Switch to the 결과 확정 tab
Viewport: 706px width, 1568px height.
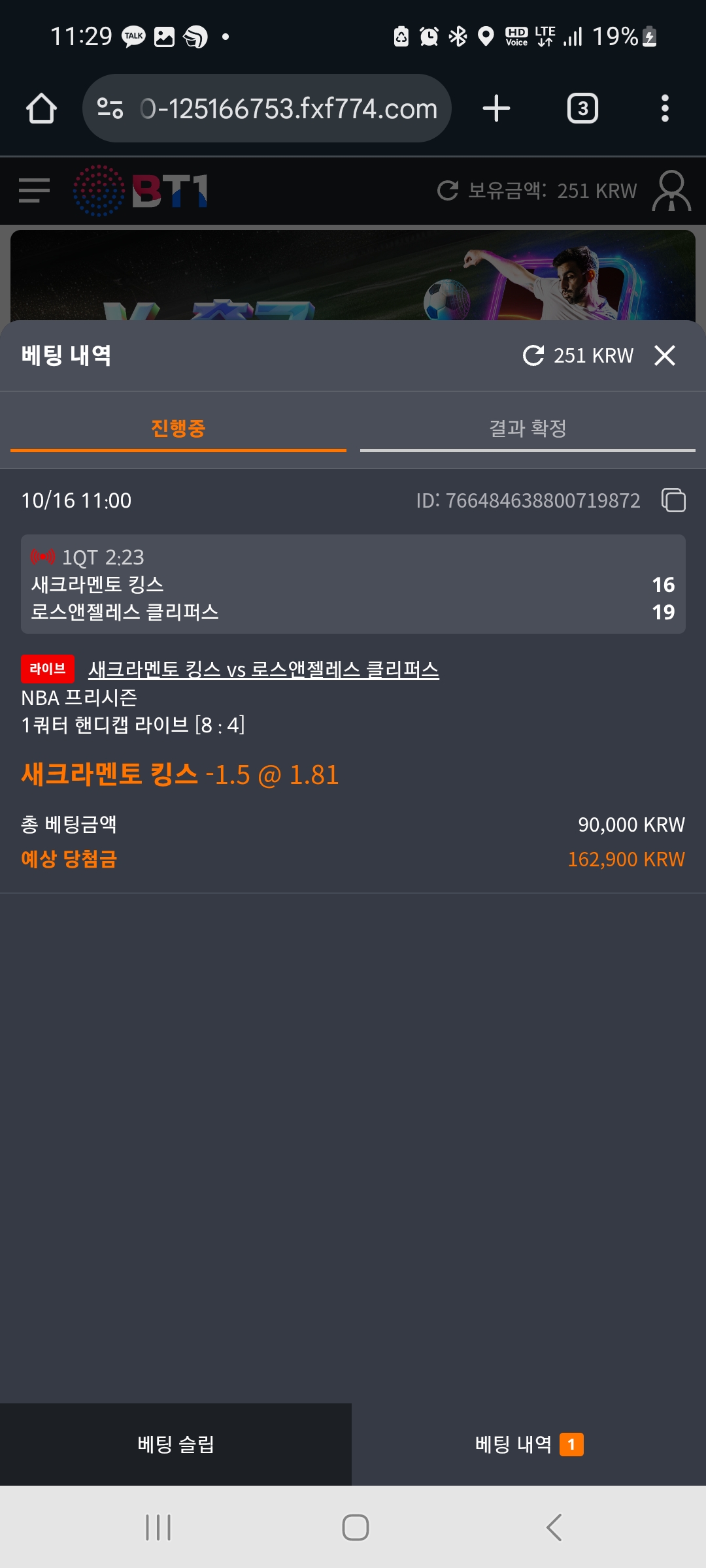(x=528, y=429)
